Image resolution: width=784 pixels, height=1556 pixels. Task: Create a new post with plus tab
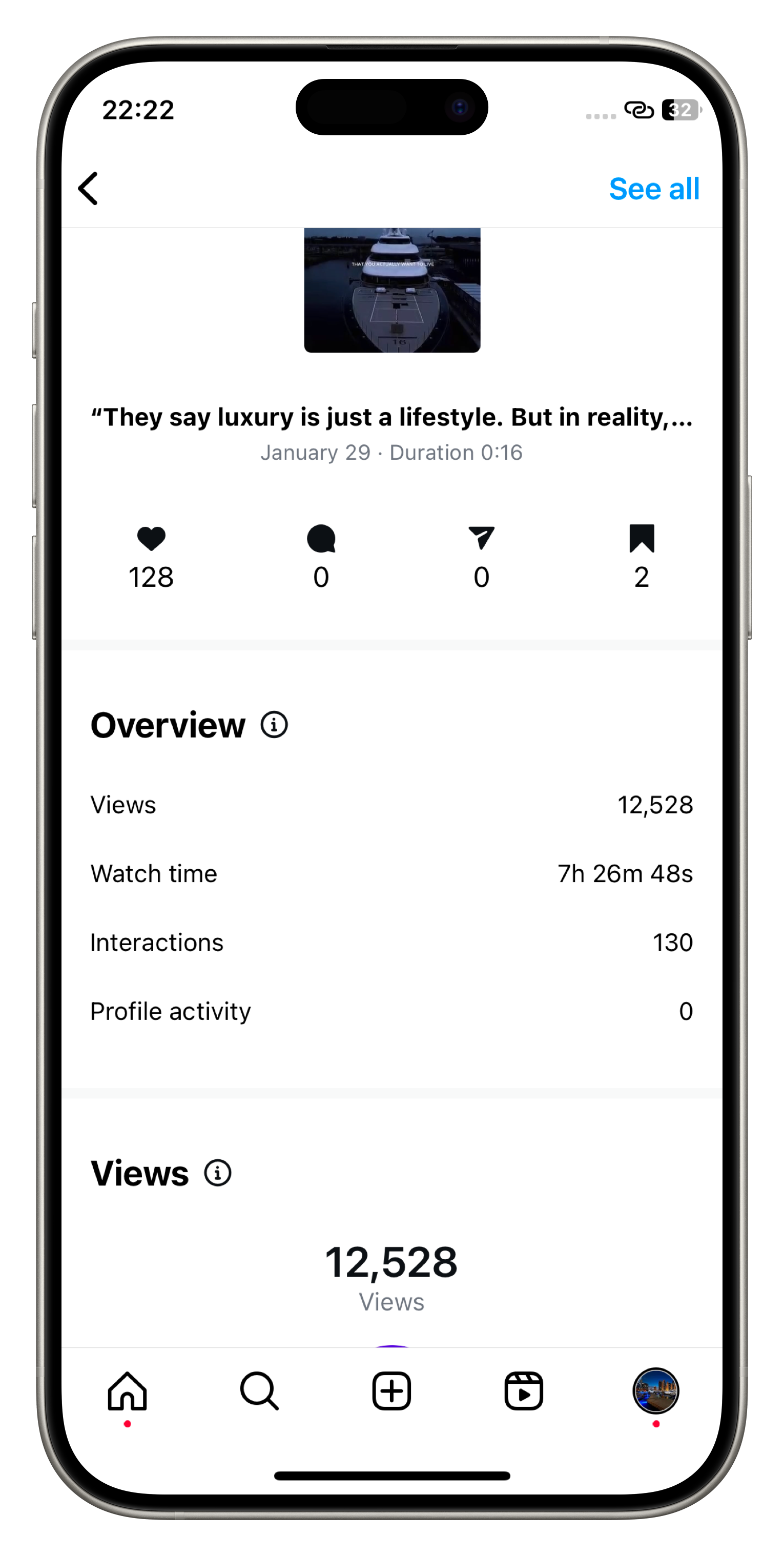tap(391, 1390)
